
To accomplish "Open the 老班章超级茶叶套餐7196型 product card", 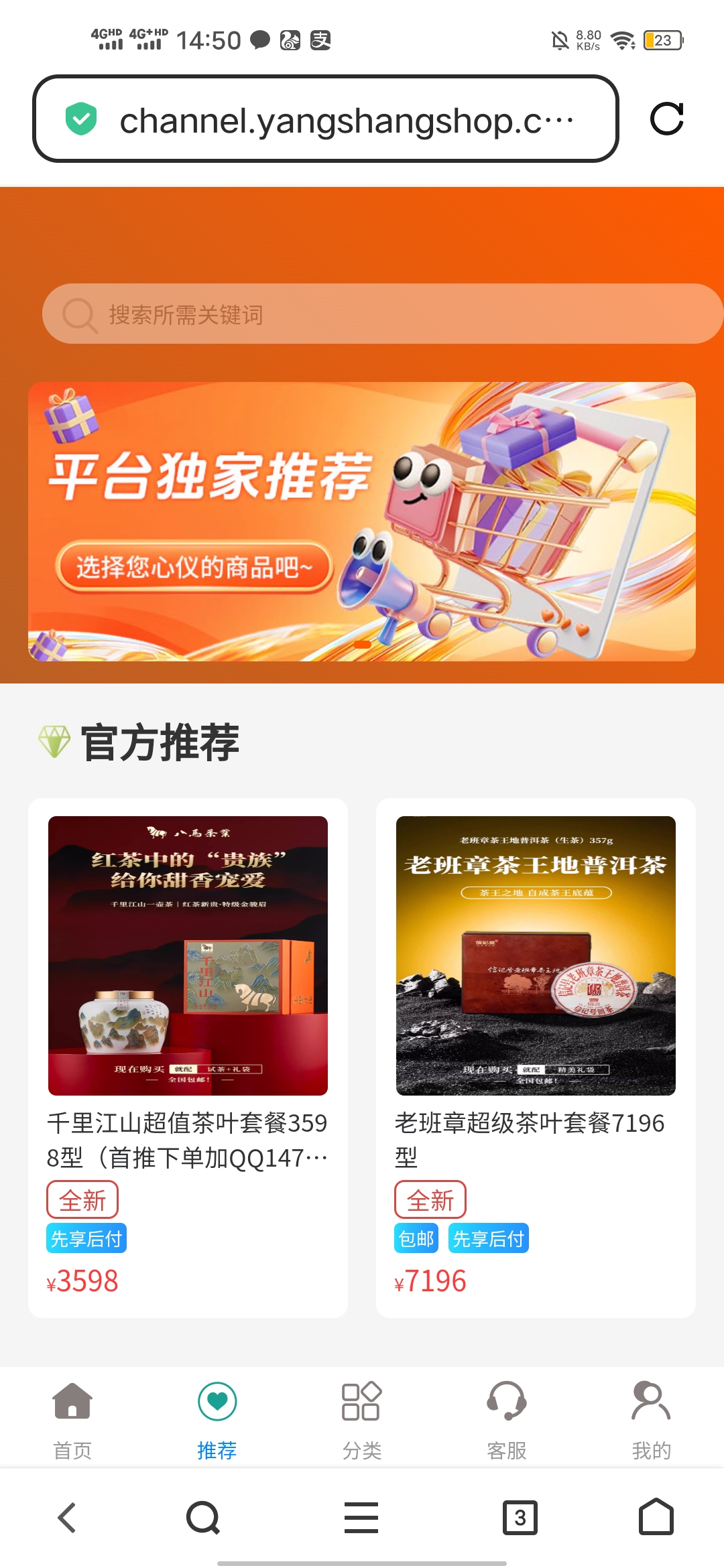I will point(536,1057).
